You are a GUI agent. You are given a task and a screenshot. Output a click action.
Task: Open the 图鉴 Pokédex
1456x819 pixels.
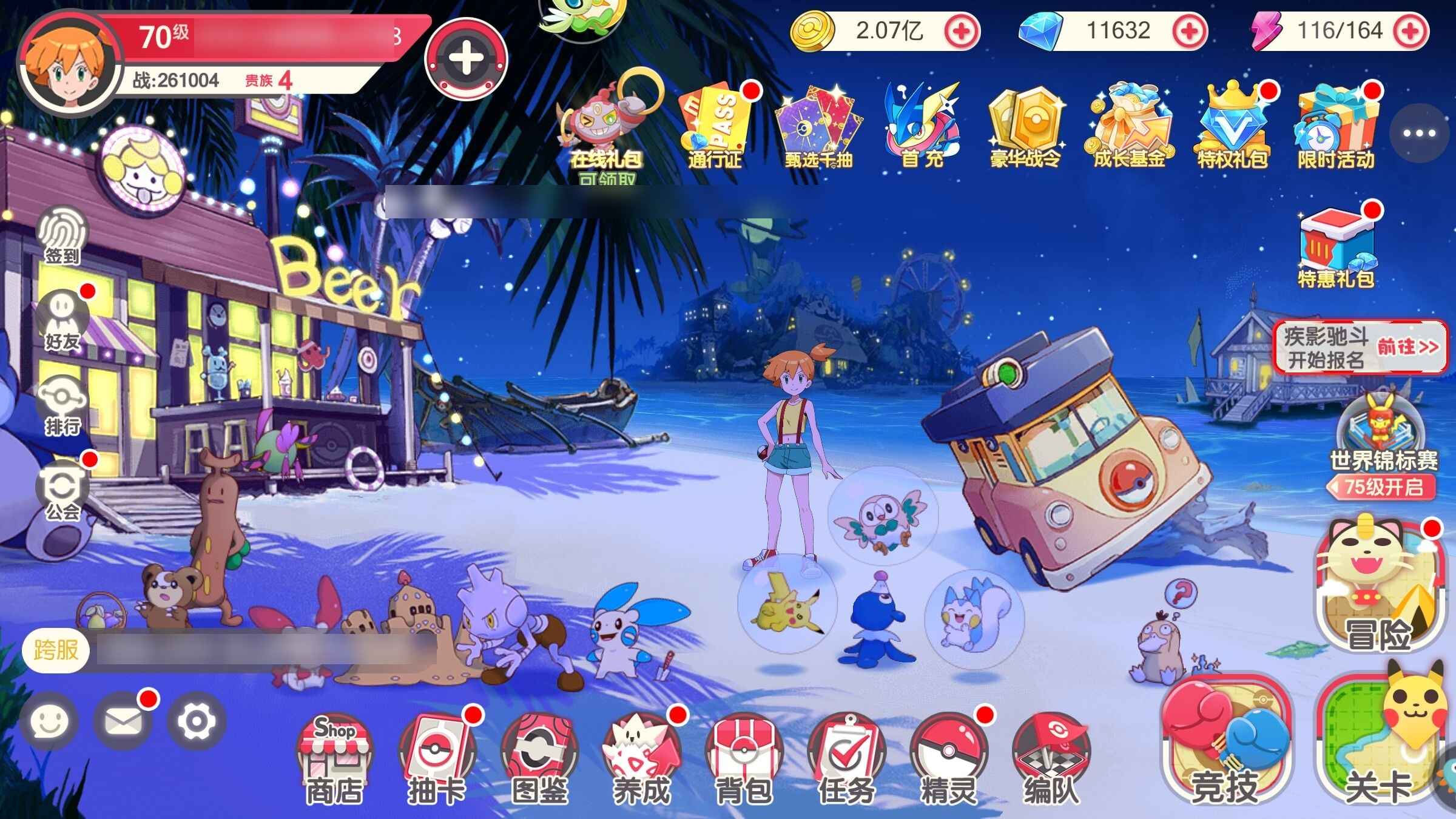539,758
